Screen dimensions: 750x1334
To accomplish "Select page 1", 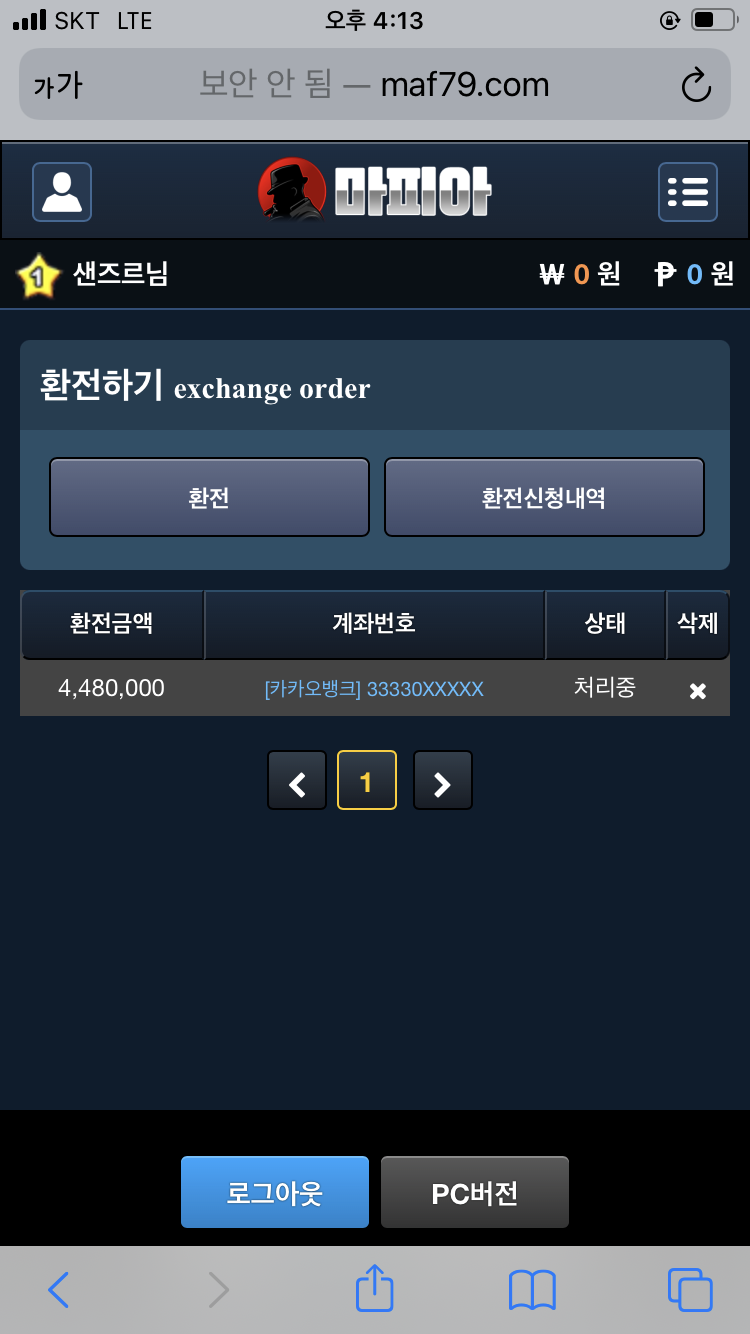I will [x=367, y=780].
